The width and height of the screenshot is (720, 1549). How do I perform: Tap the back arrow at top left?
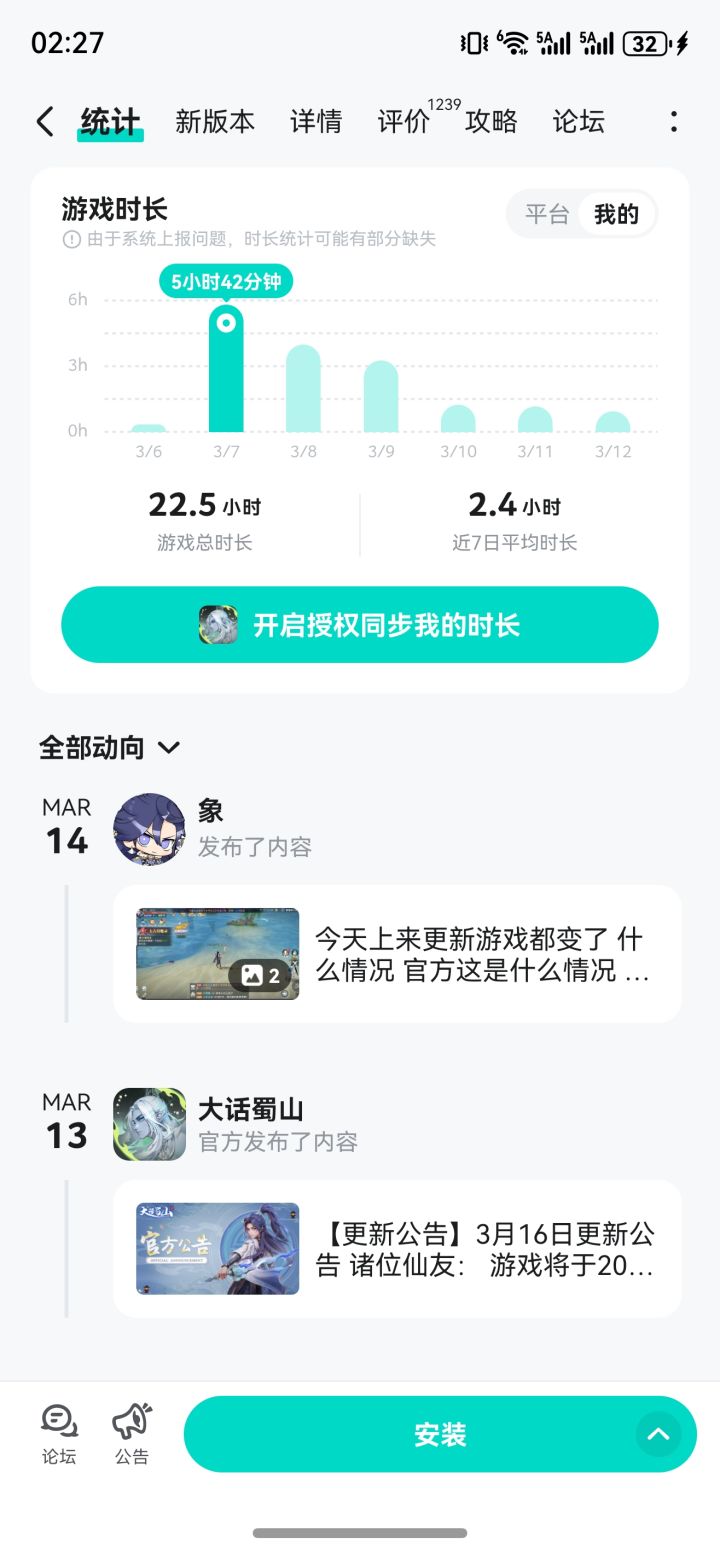point(43,120)
